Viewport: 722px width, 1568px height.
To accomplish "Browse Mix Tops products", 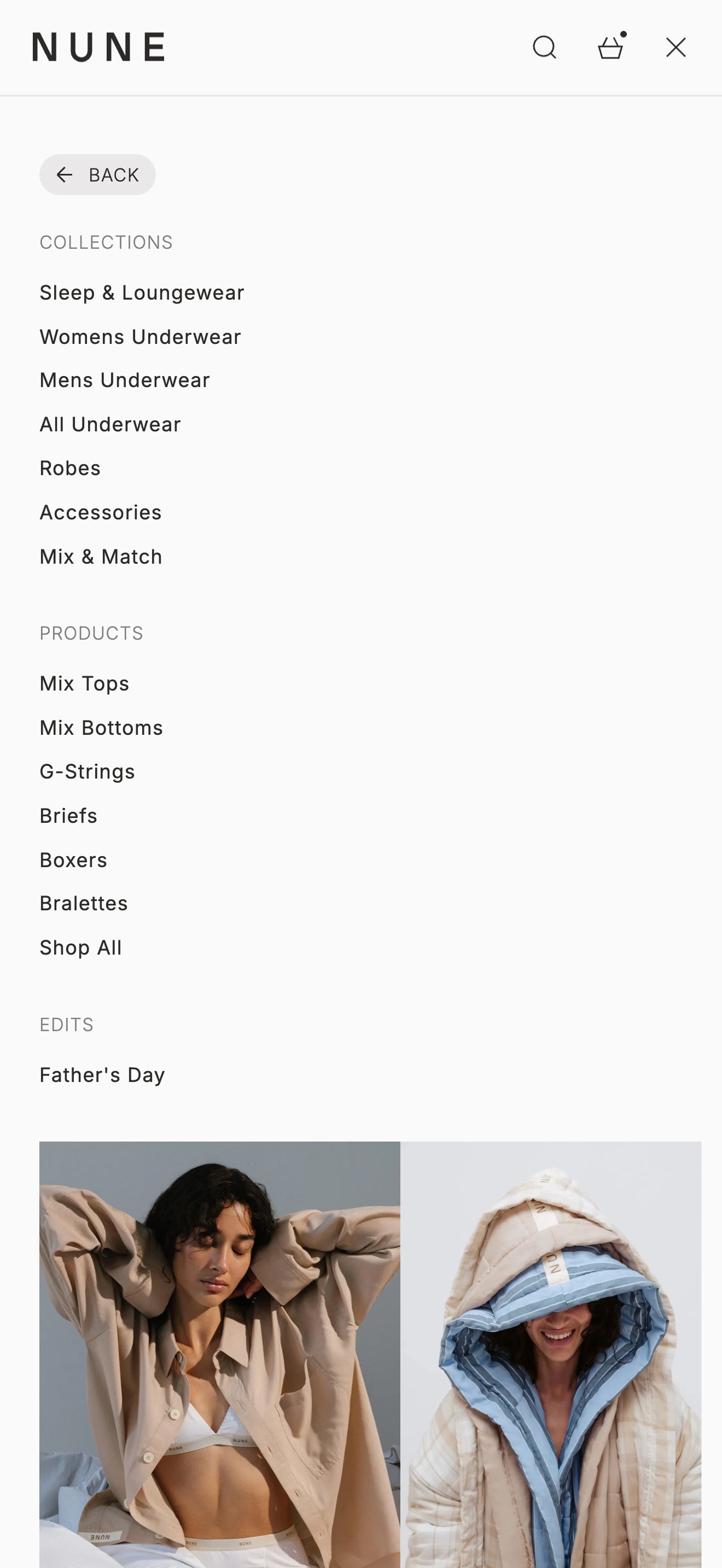I will click(x=84, y=683).
